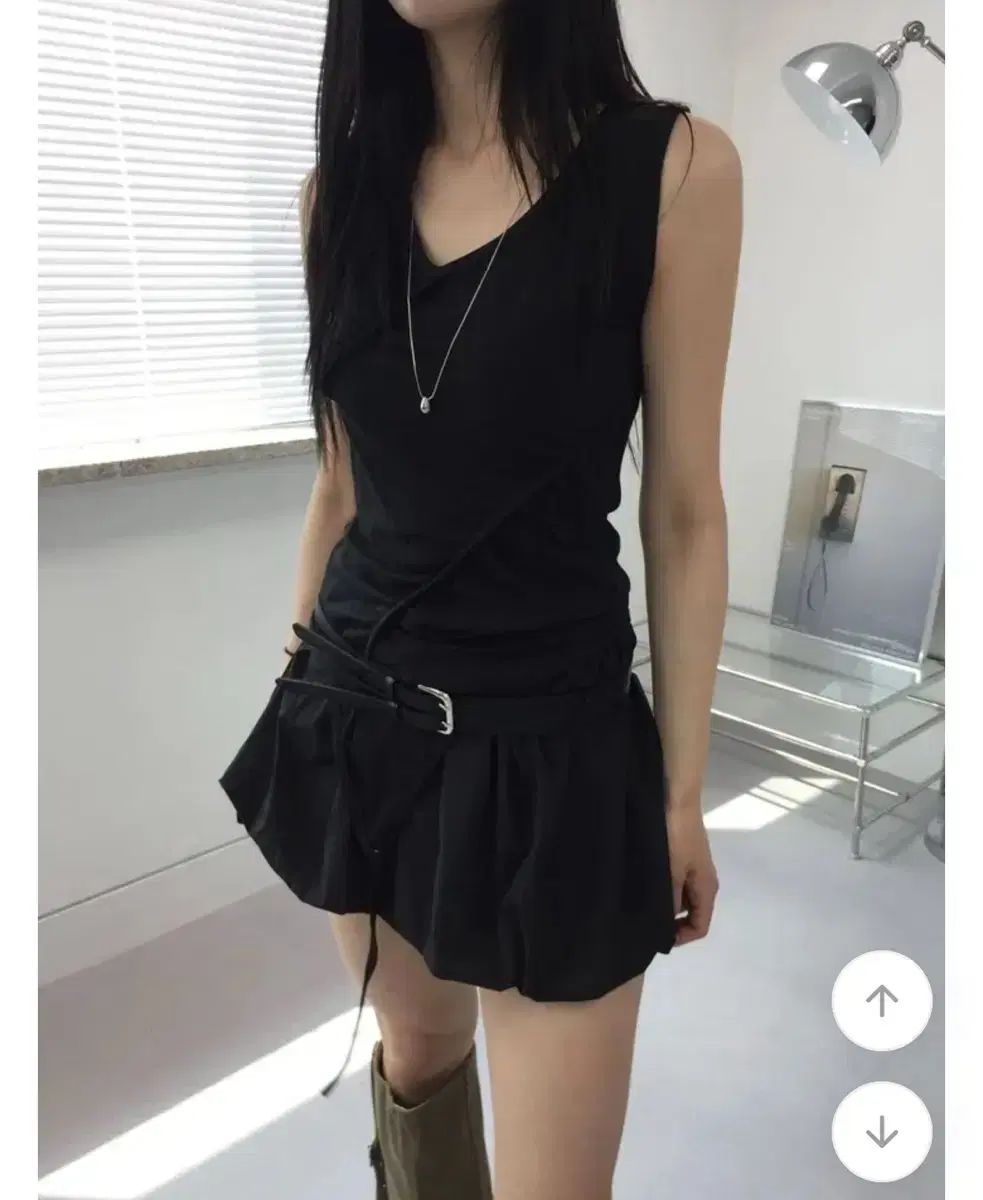Tap the scroll-to-top arrow button
The width and height of the screenshot is (983, 1200).
[x=881, y=1001]
